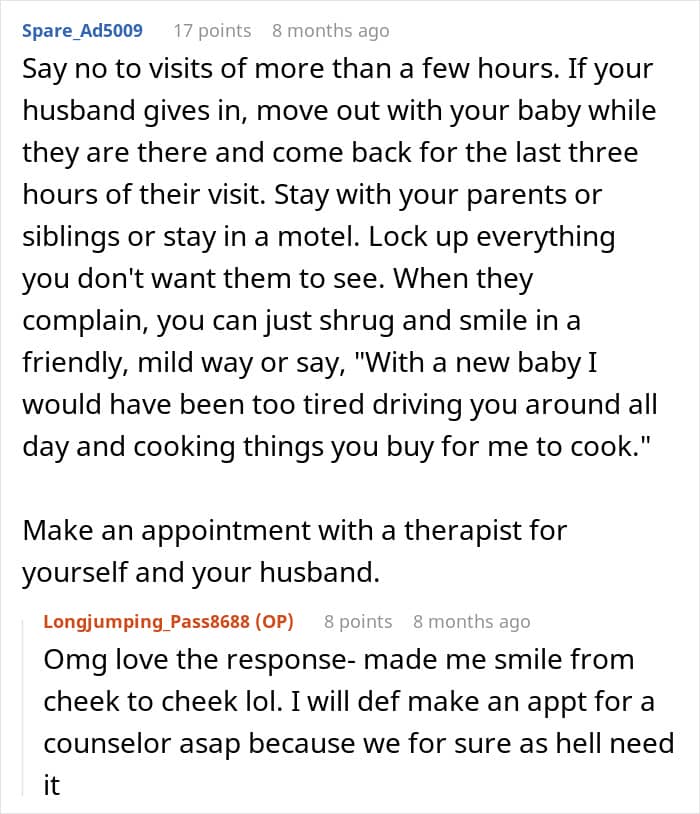
Task: Open Spare_Ad5009's user profile
Action: [82, 31]
